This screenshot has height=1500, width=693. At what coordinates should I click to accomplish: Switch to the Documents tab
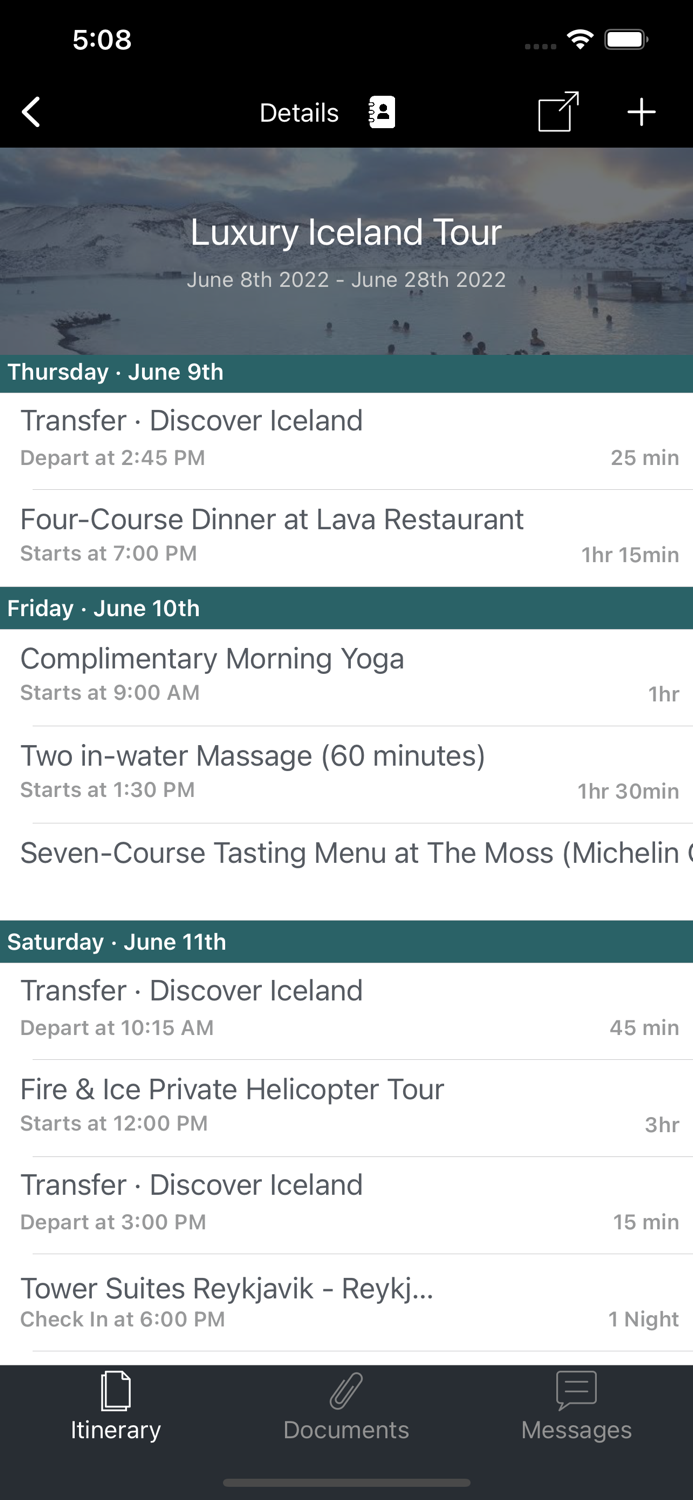346,1407
